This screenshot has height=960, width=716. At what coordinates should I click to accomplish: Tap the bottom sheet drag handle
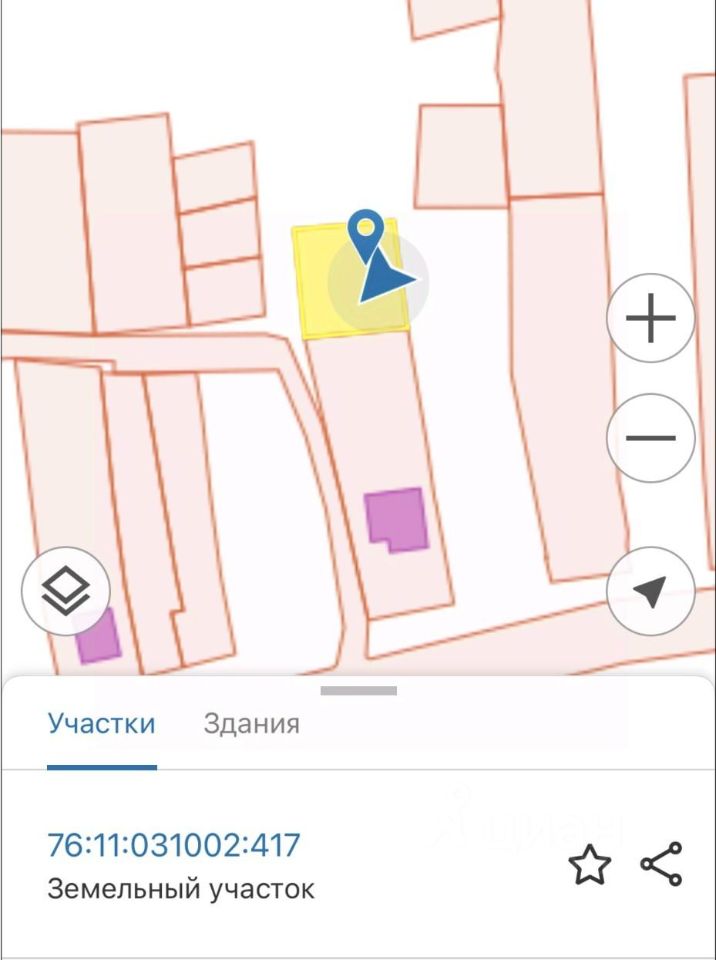[x=358, y=691]
